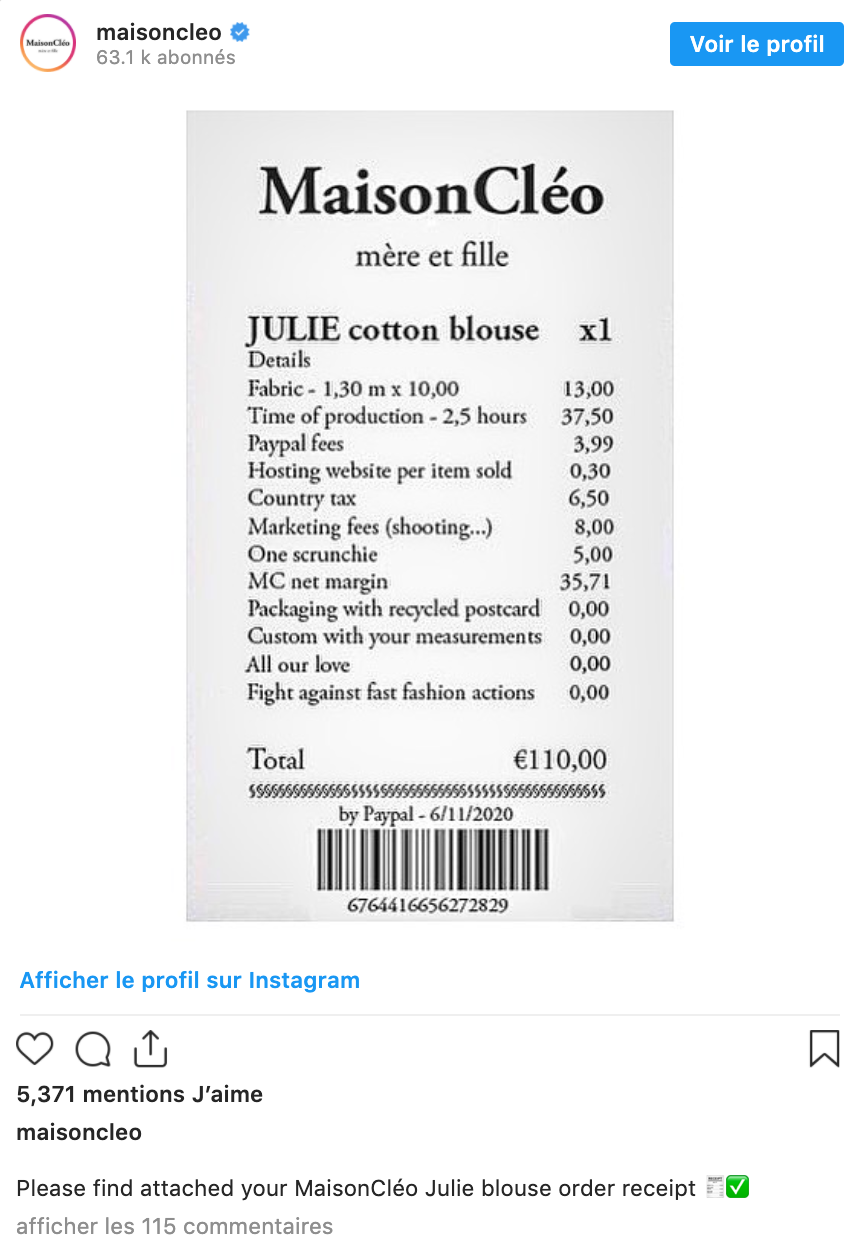This screenshot has width=858, height=1254.
Task: Tap the maisoncleo name above the caption
Action: 79,1132
